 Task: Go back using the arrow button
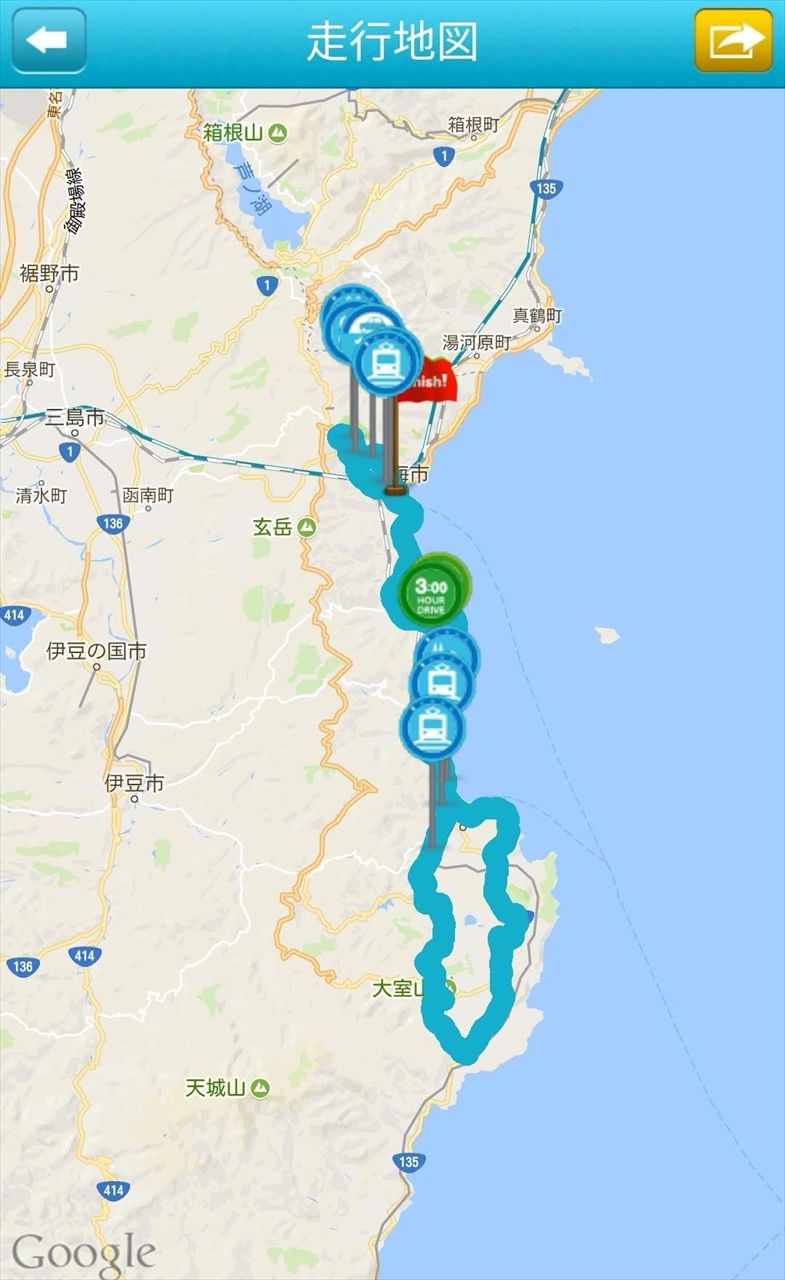[x=48, y=41]
